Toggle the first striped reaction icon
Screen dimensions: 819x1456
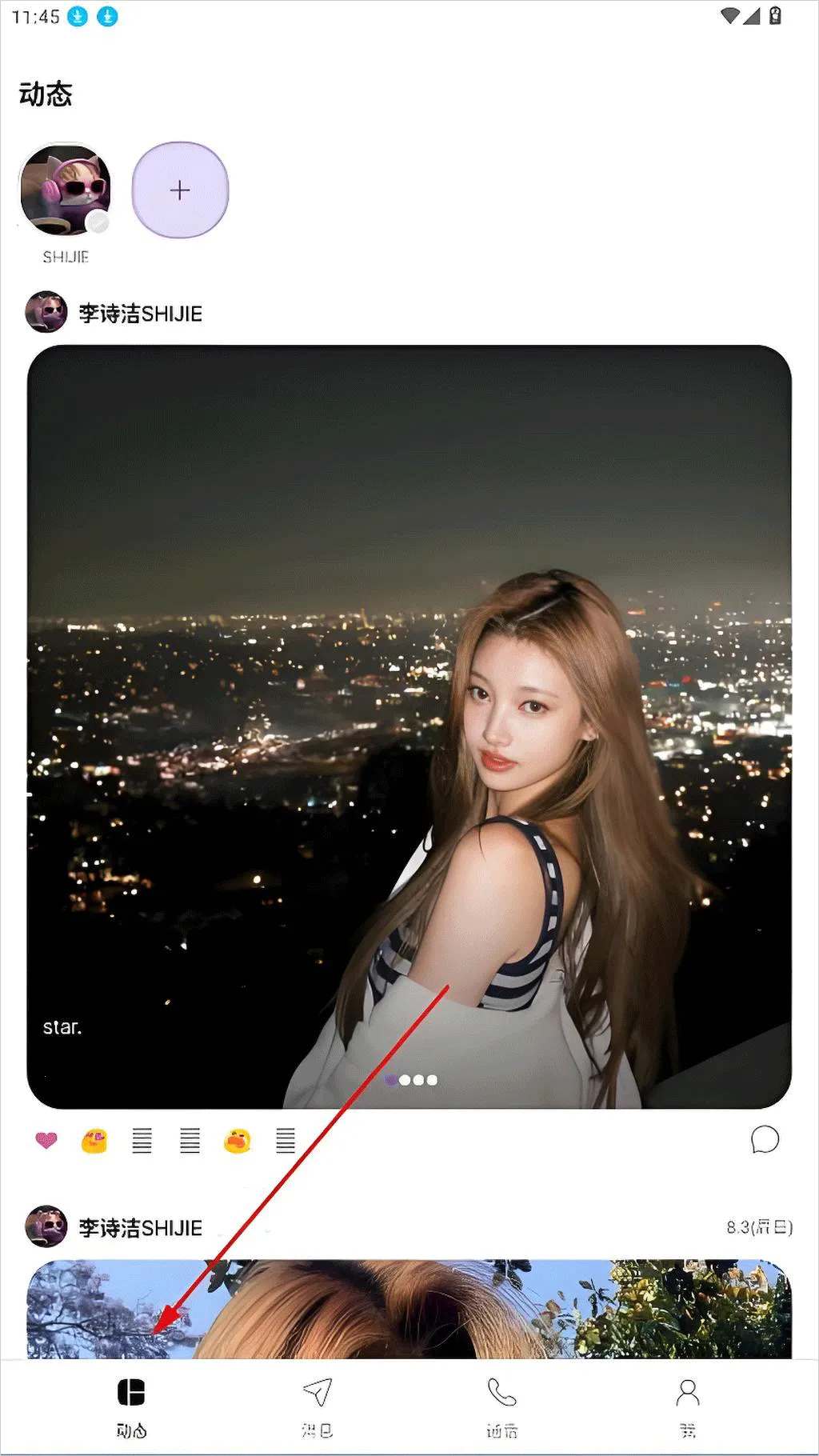point(141,1140)
